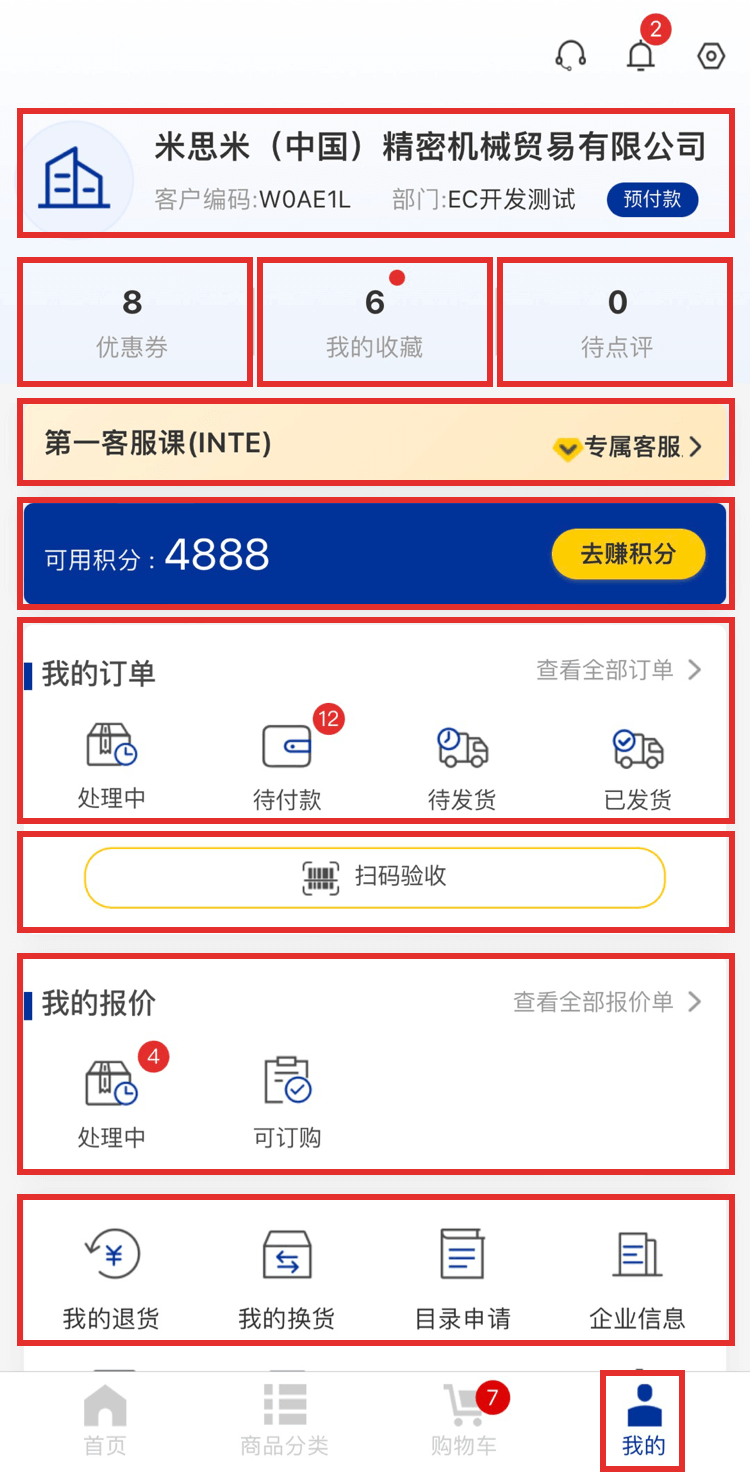This screenshot has height=1481, width=750.
Task: View all quotes via 查看全部报价单
Action: tap(607, 1002)
